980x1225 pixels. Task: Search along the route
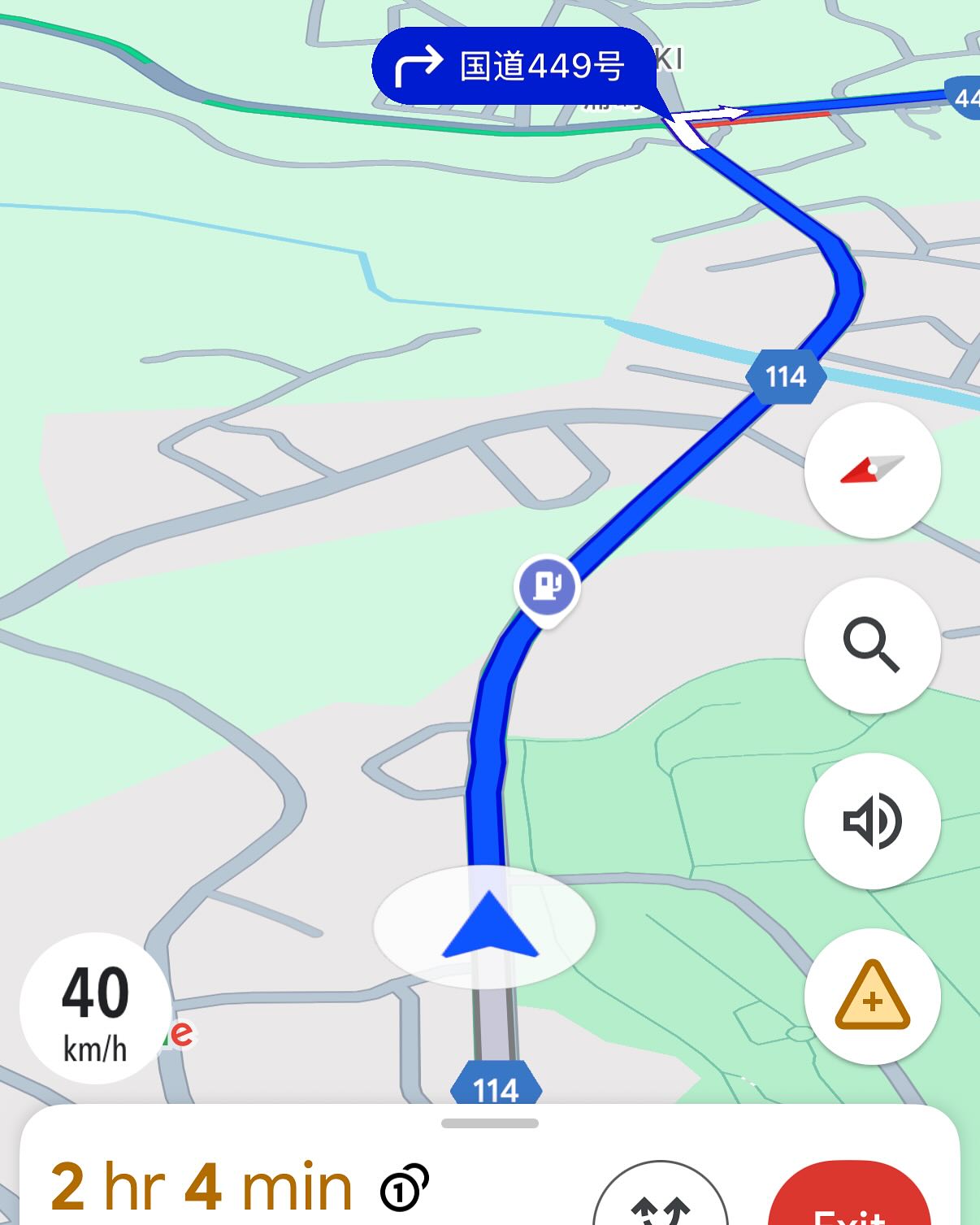point(872,645)
